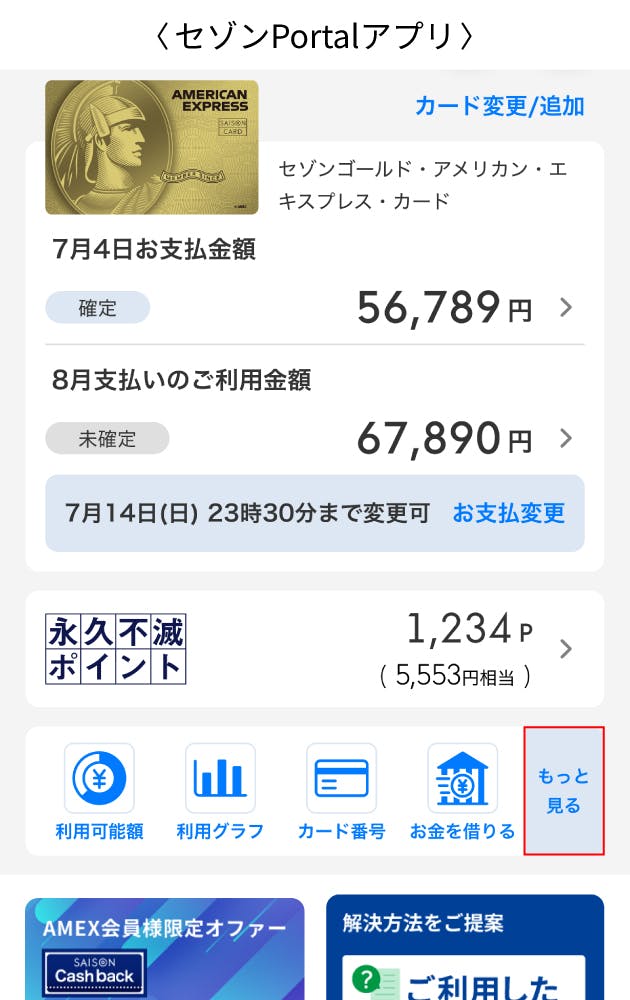
Task: View the 7月4日お支払金額 details
Action: (565, 308)
